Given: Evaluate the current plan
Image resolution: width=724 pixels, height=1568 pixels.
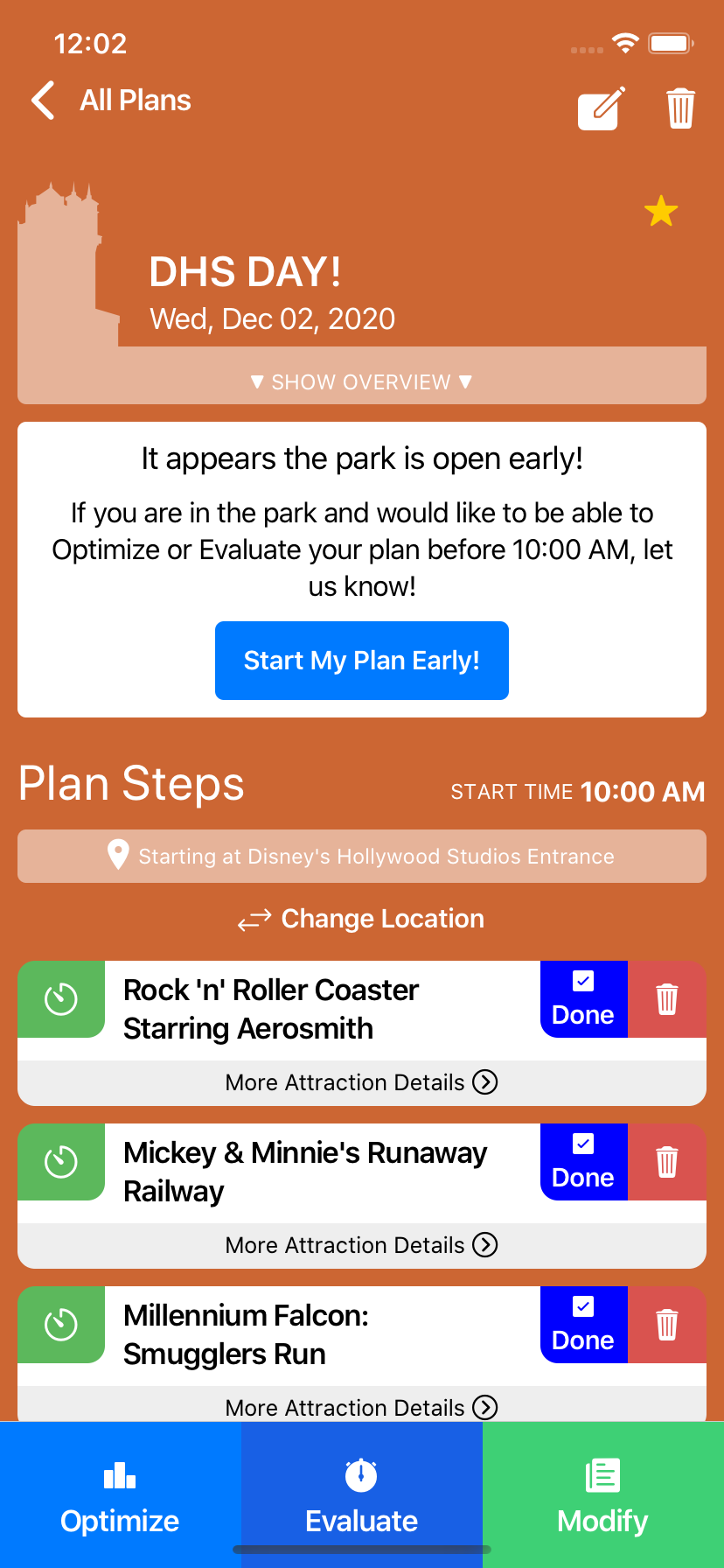Looking at the screenshot, I should 361,1494.
